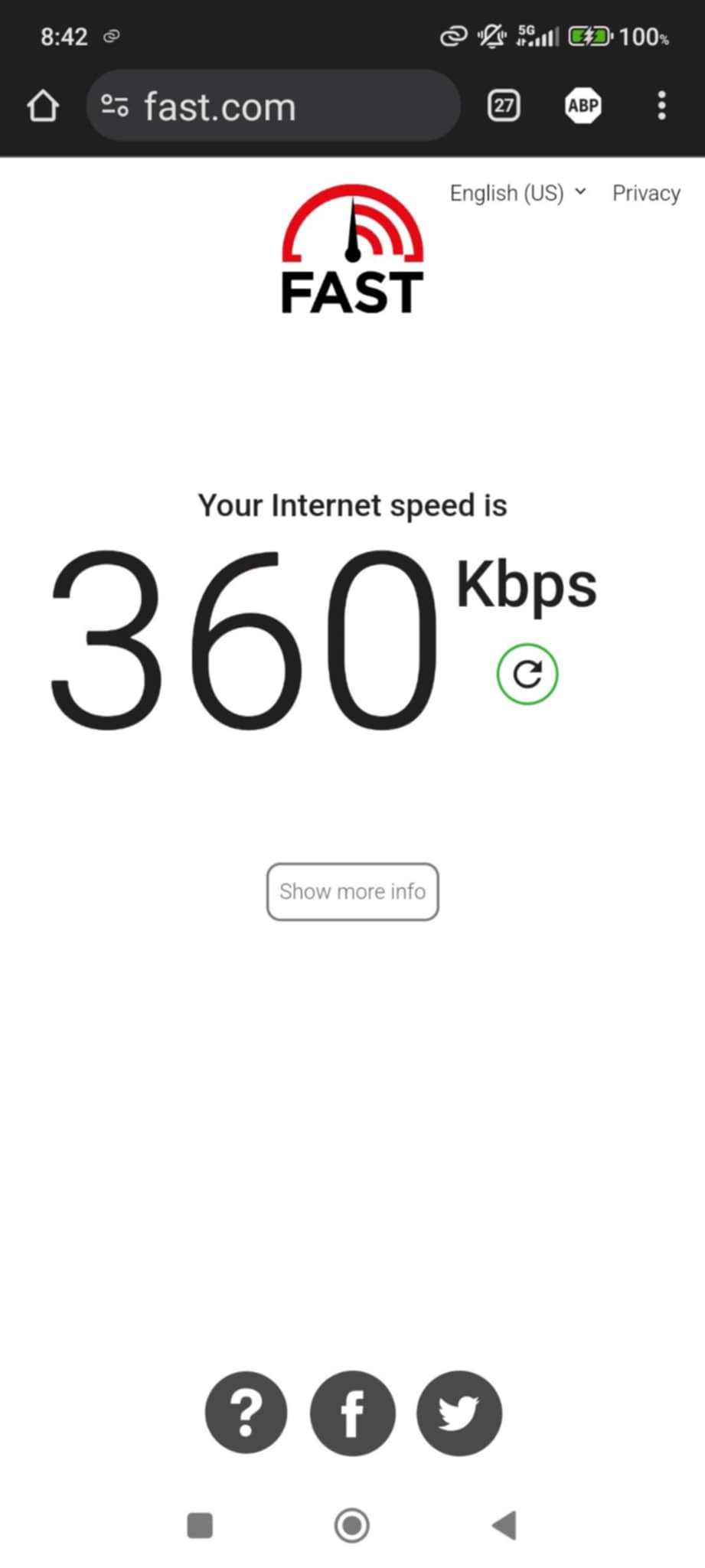Tap the fast.com address bar

point(274,106)
